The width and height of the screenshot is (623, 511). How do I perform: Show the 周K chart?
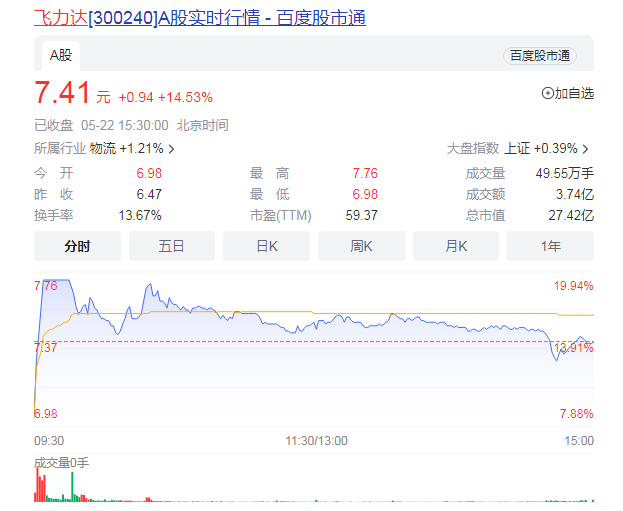pyautogui.click(x=361, y=246)
